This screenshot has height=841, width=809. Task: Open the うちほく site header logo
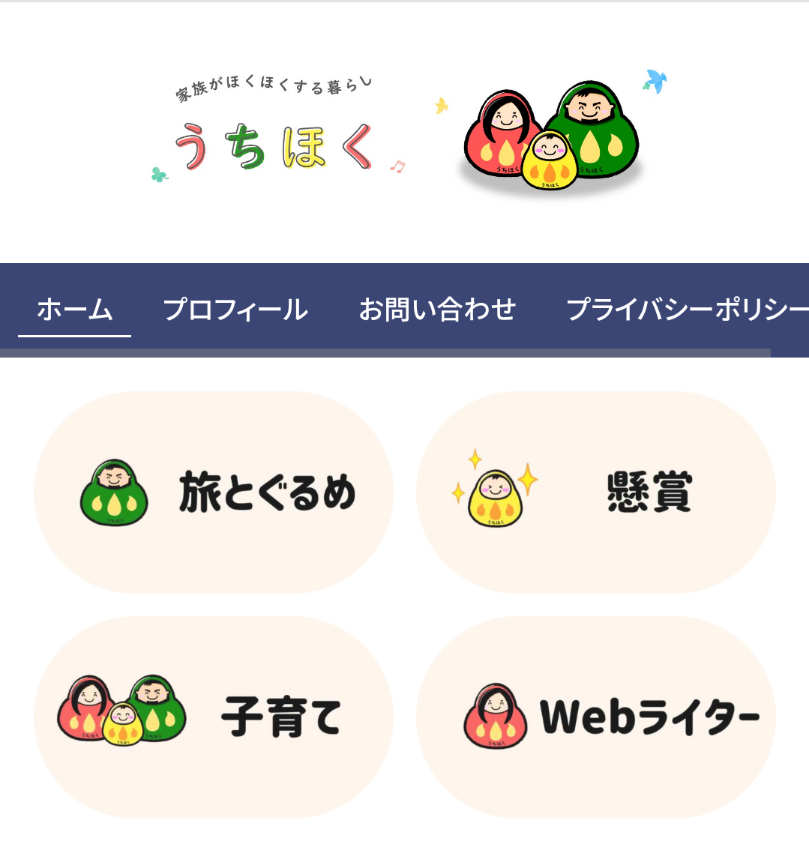point(404,133)
